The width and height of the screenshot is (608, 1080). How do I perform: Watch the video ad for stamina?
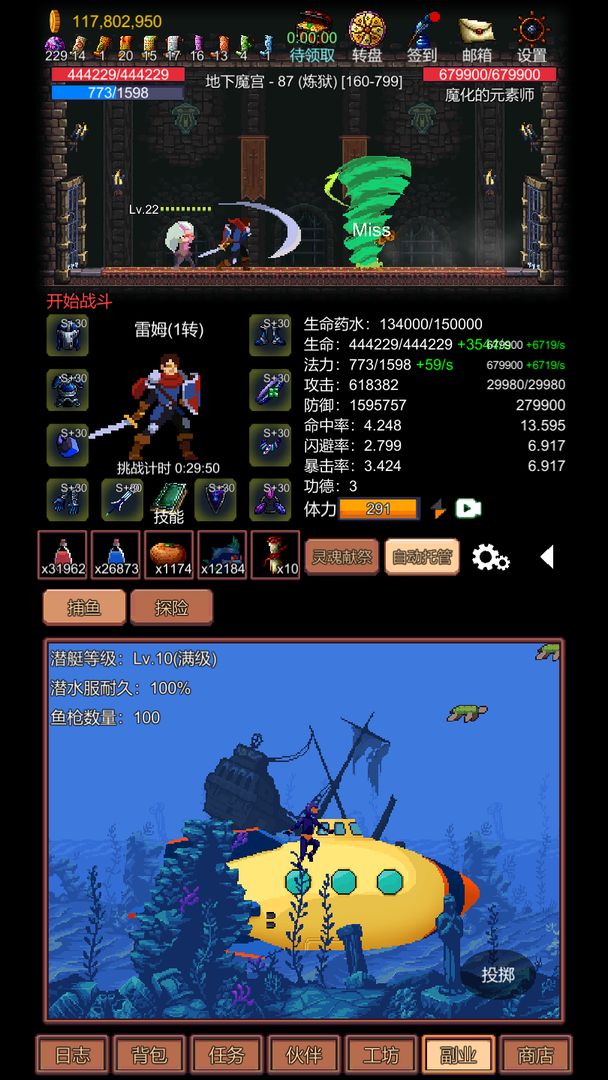468,509
